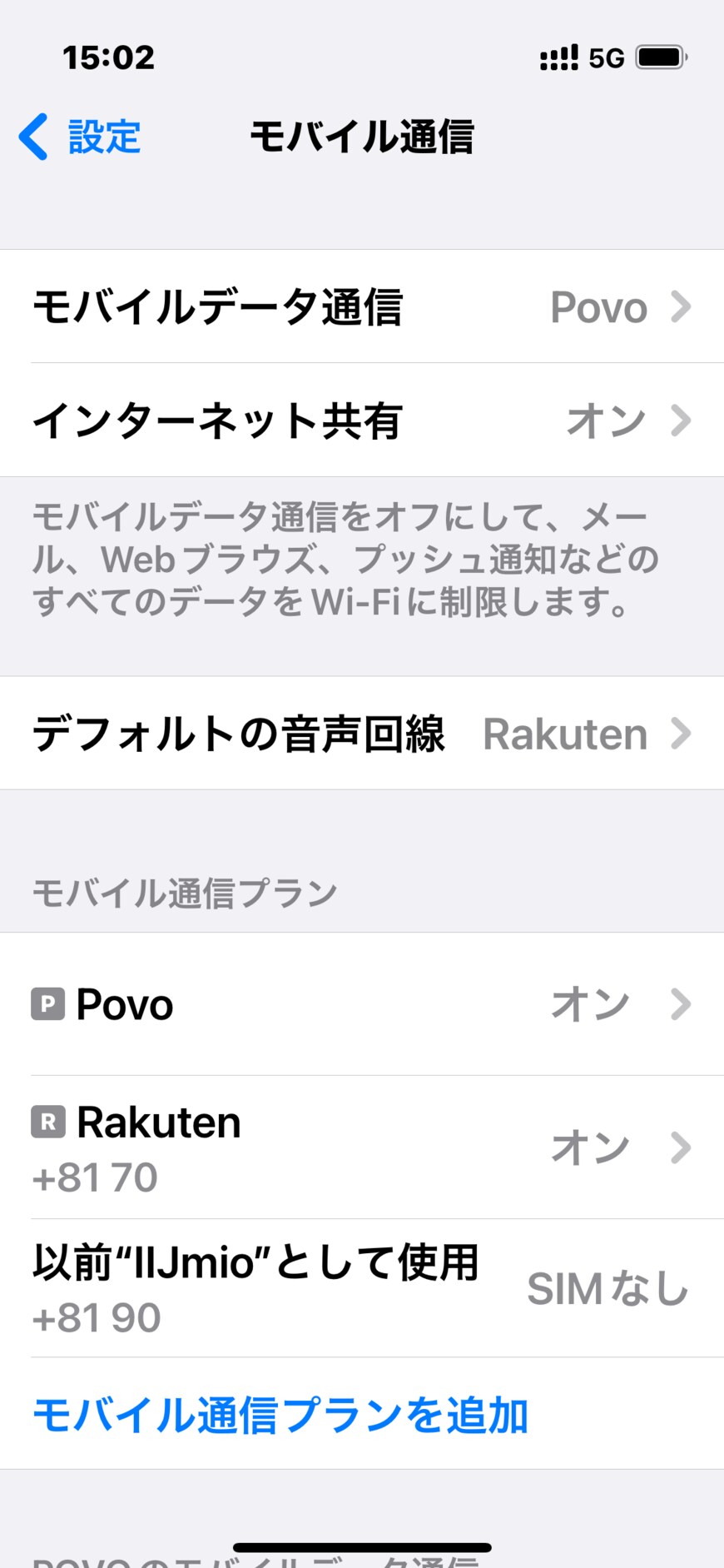Tap the Povo carrier icon badge
Image resolution: width=724 pixels, height=1568 pixels.
pos(50,1004)
